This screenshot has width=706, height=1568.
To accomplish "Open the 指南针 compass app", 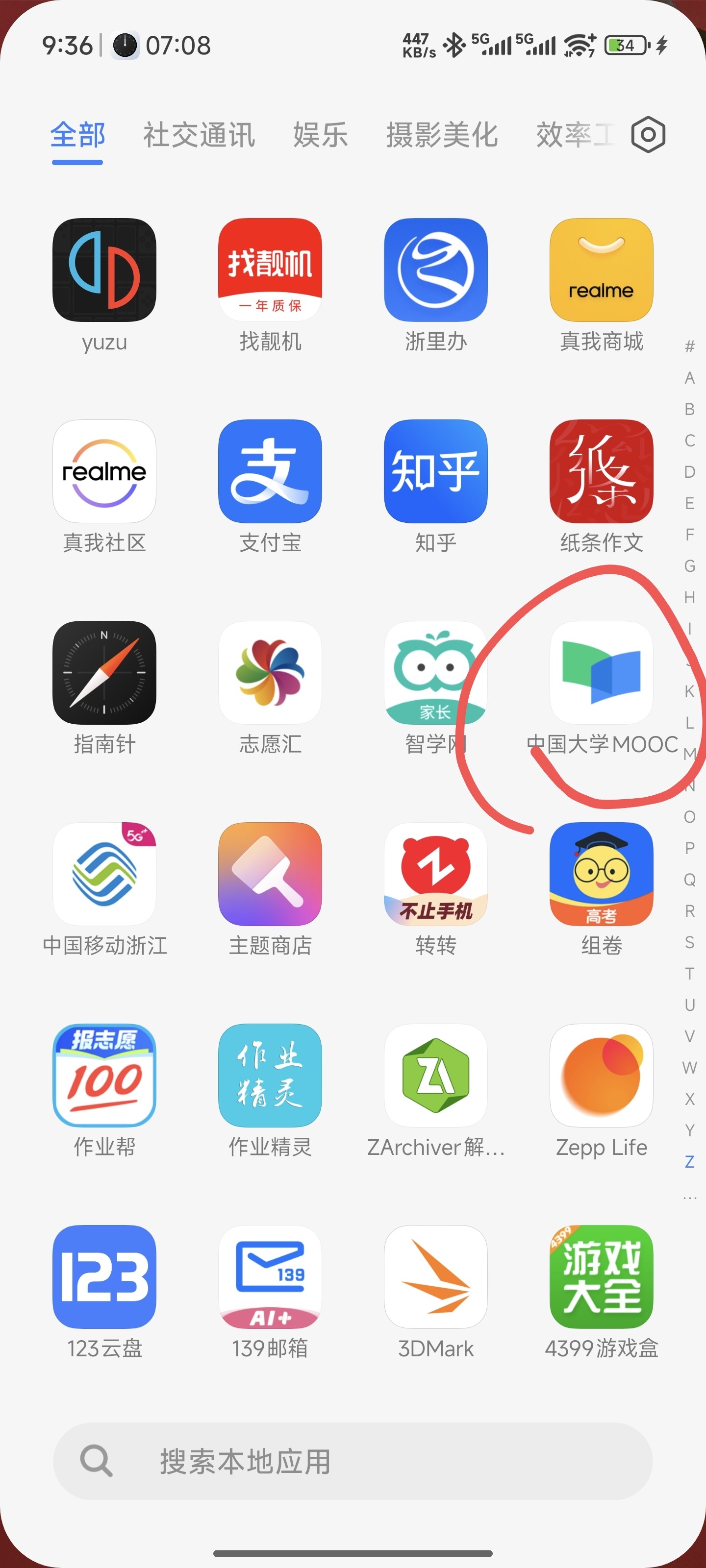I will tap(104, 673).
